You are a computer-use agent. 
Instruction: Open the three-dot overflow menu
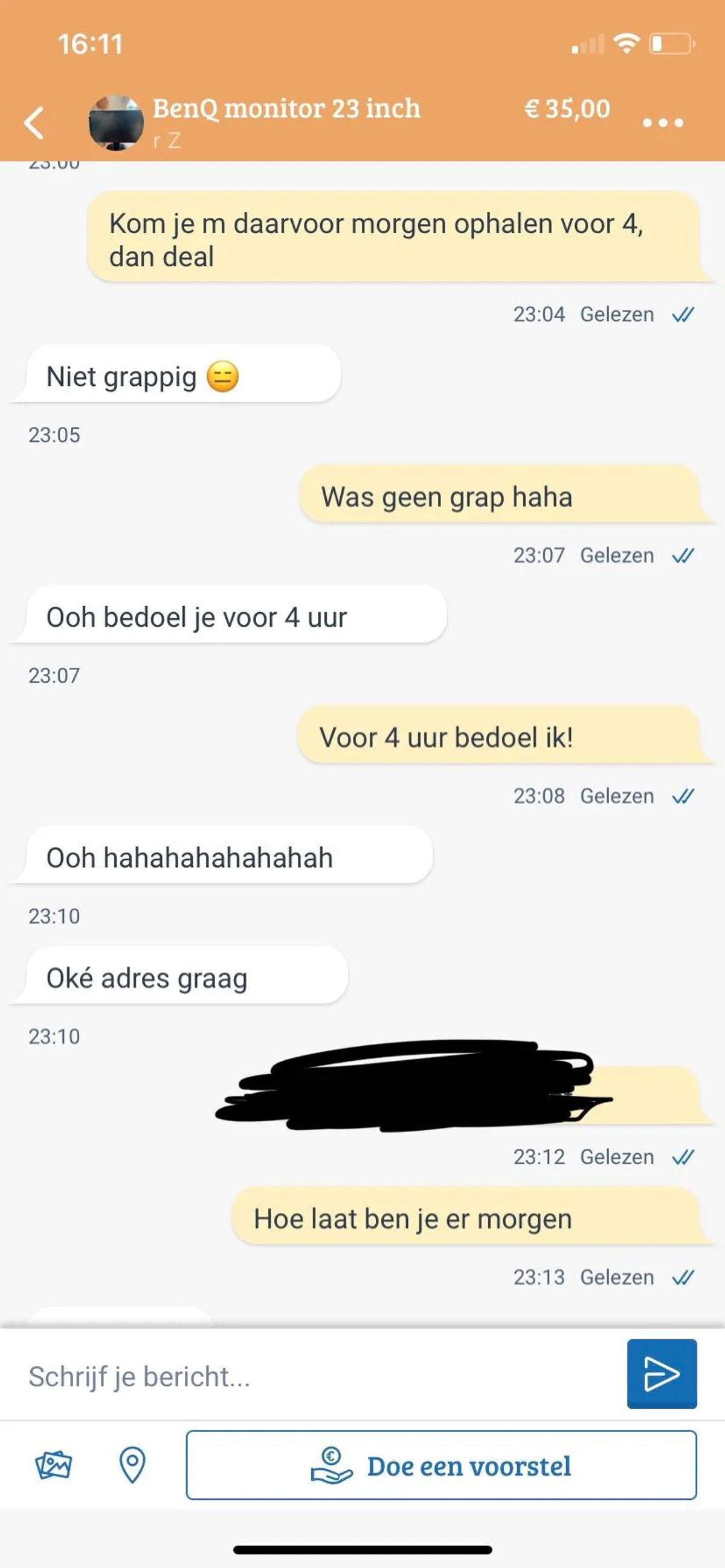point(663,123)
